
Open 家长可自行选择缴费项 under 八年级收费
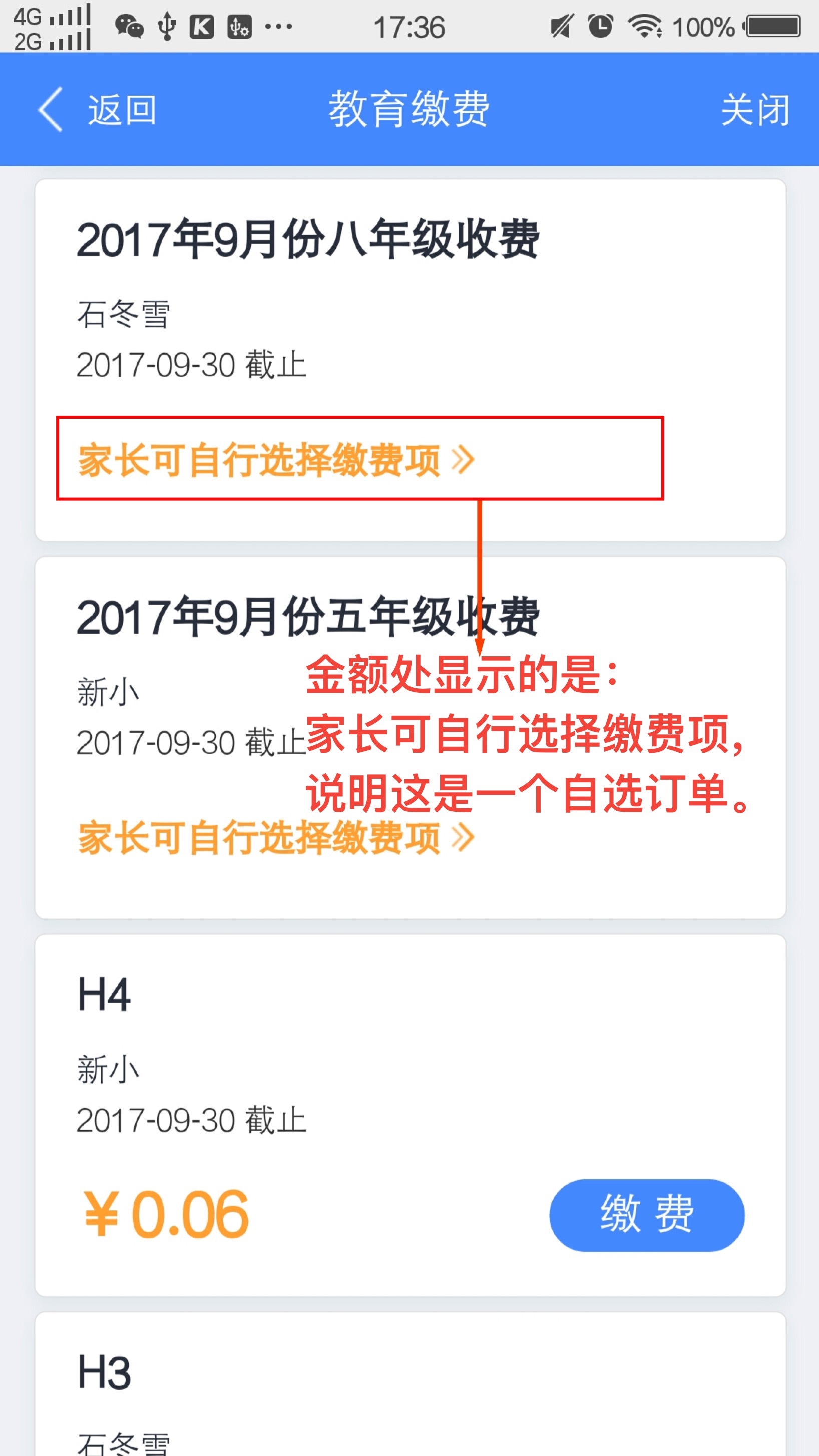275,459
